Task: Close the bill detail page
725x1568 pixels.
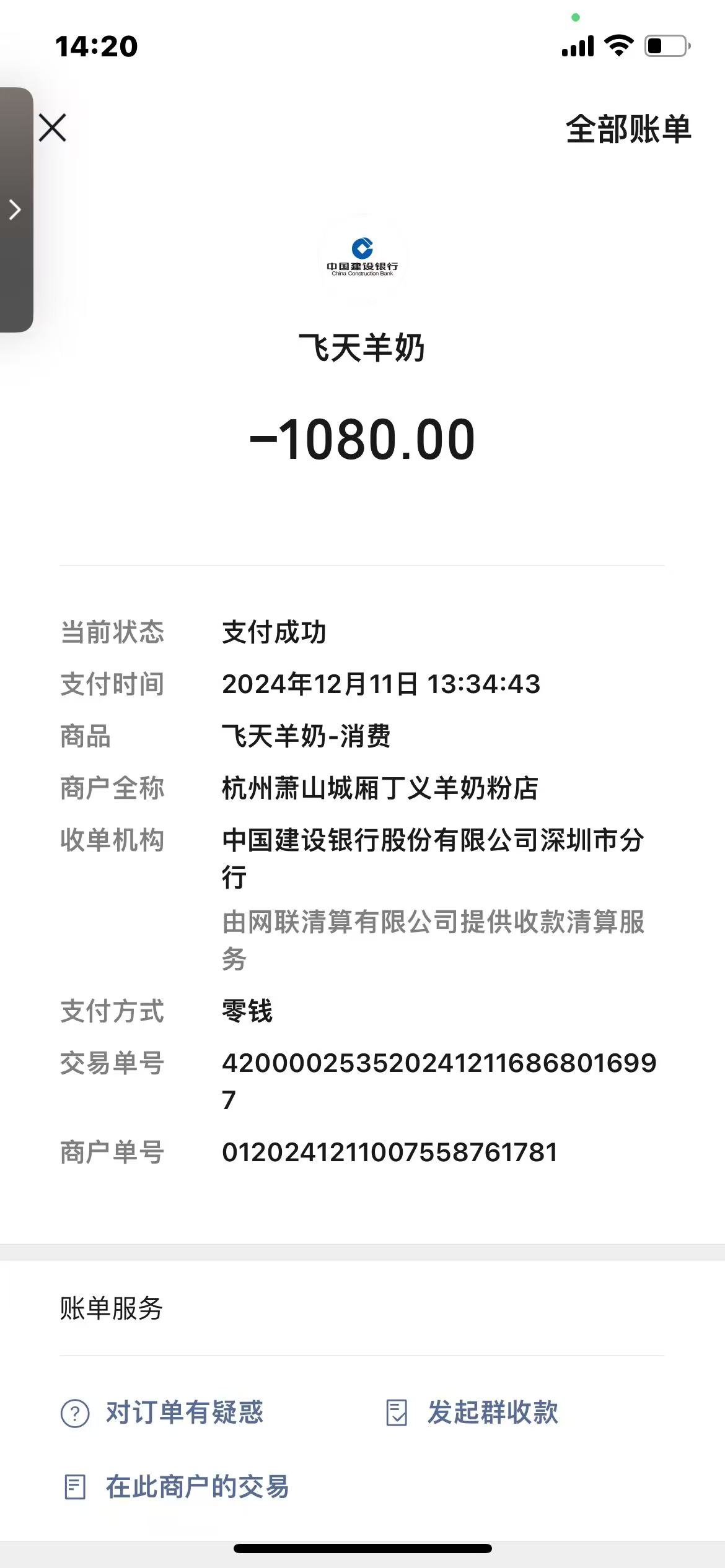Action: tap(53, 128)
